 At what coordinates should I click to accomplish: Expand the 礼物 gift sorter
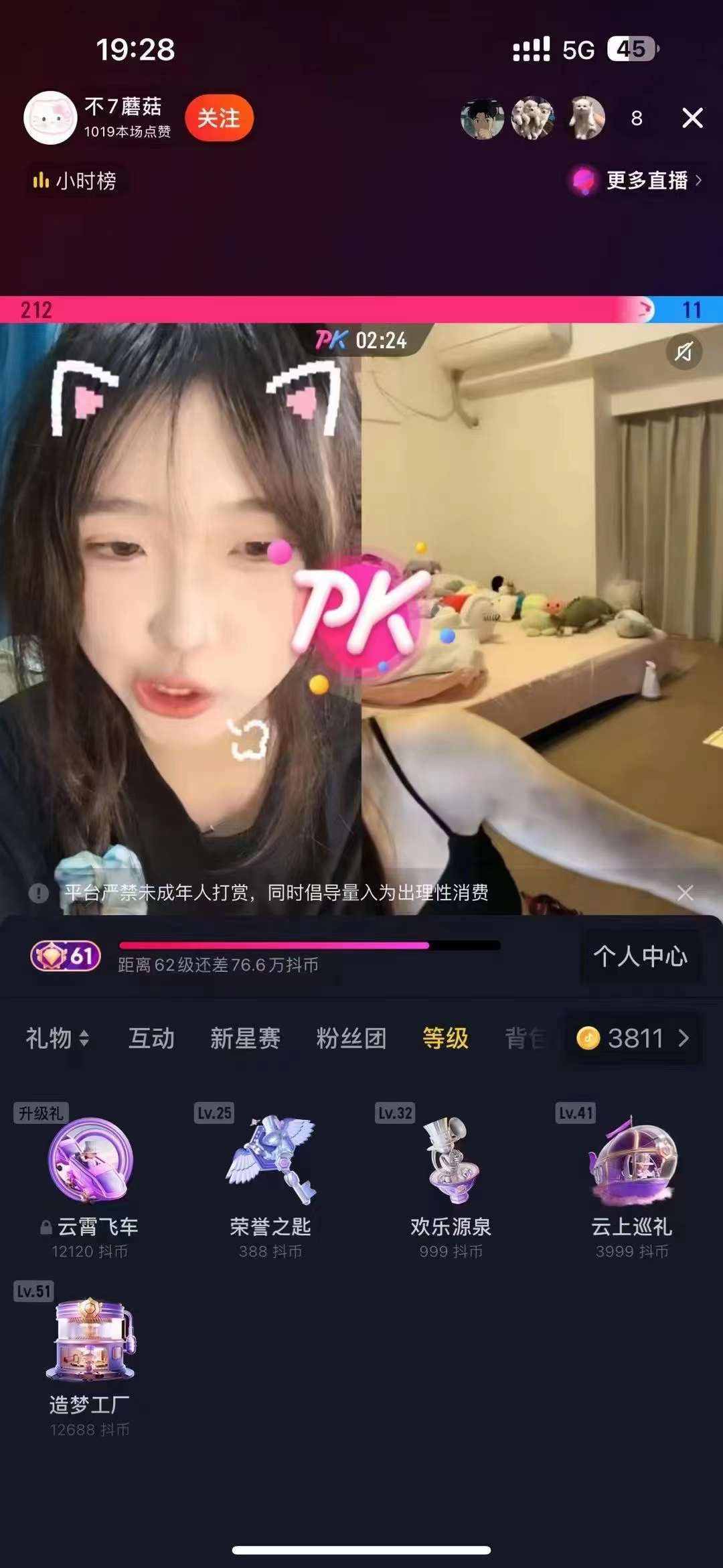click(x=58, y=1038)
